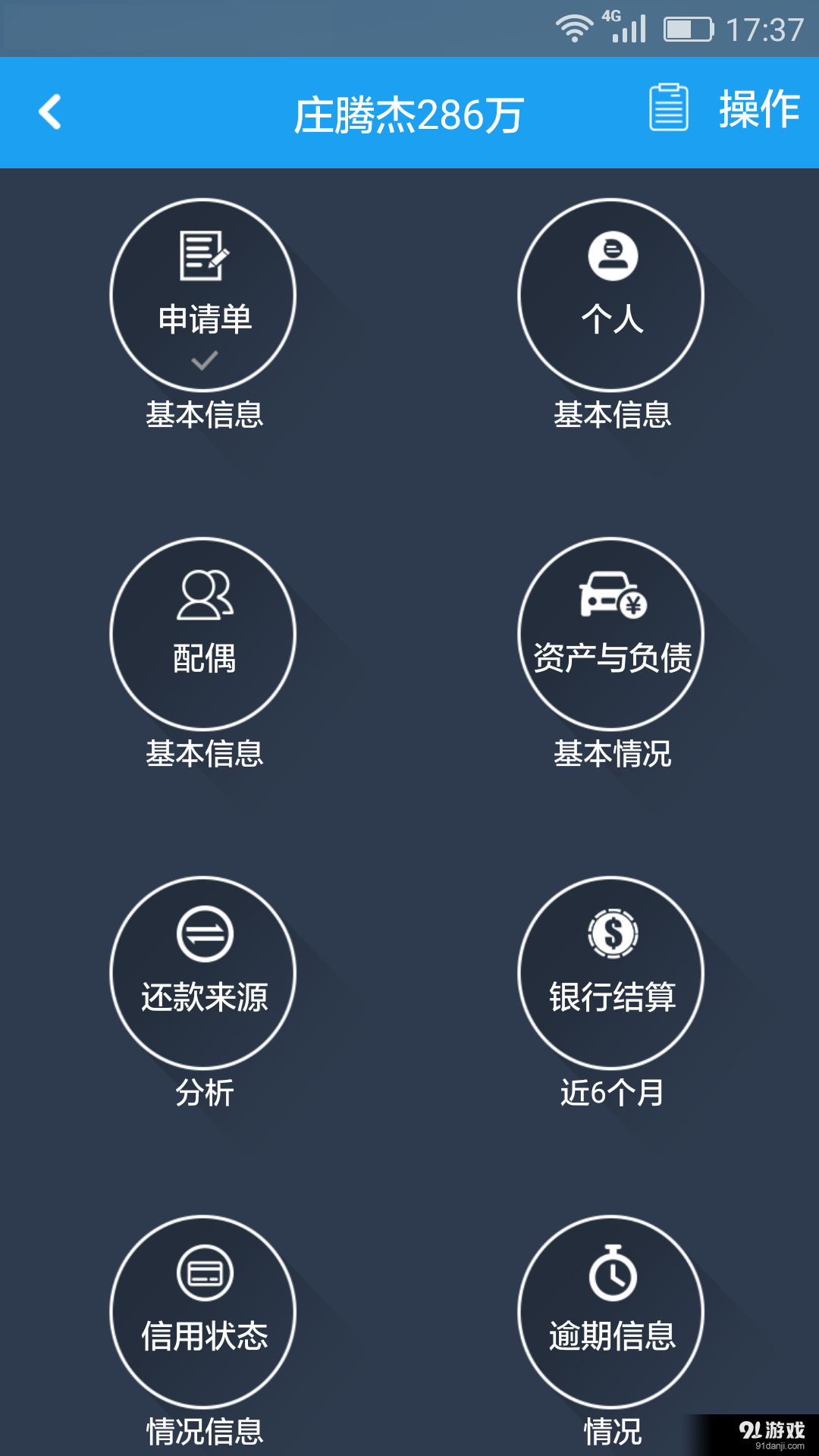The image size is (819, 1456).
Task: Tap the dollar coin icon for bank settlement
Action: tap(611, 934)
